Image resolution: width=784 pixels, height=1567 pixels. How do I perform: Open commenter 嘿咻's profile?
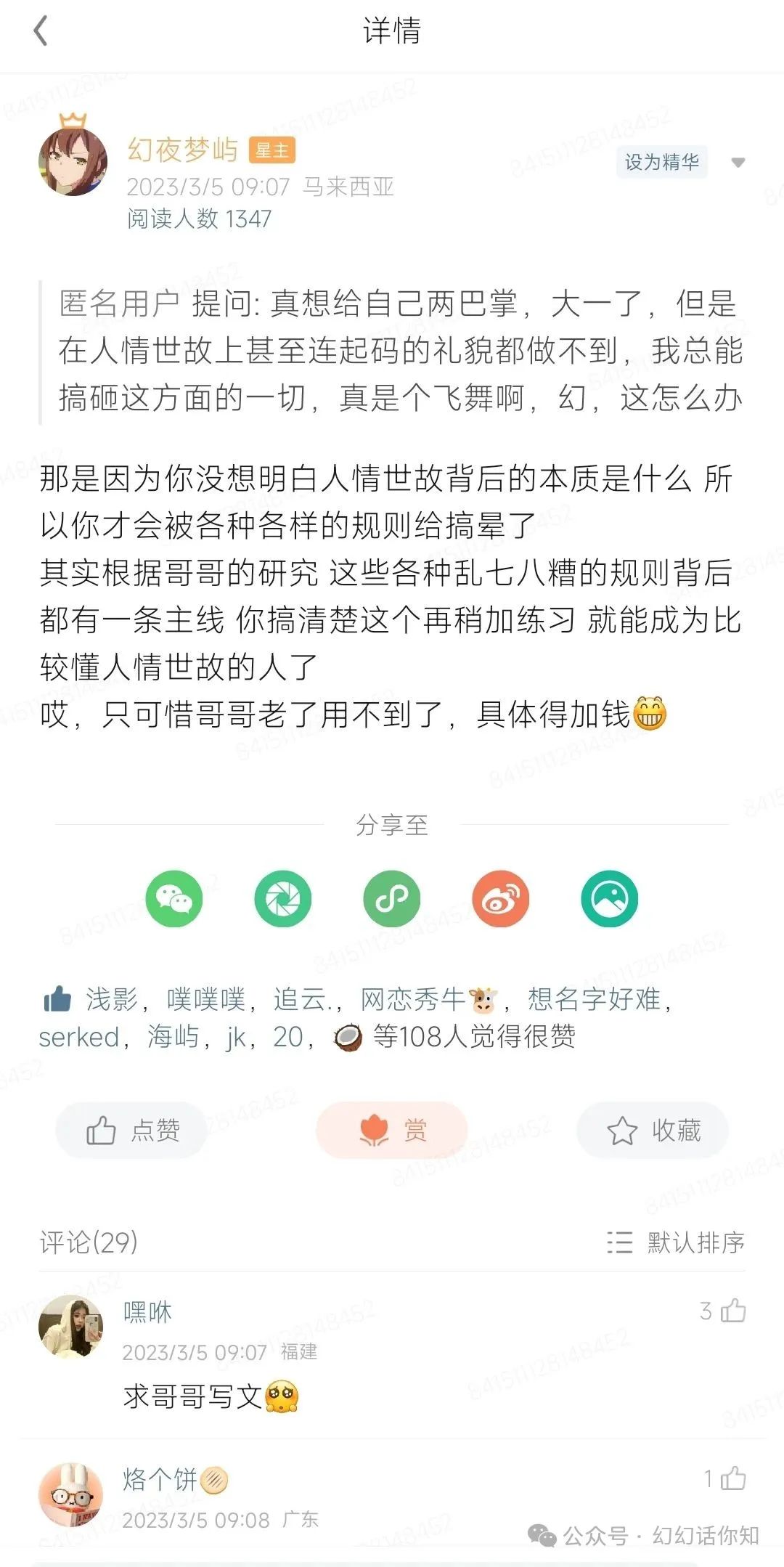tap(70, 1325)
